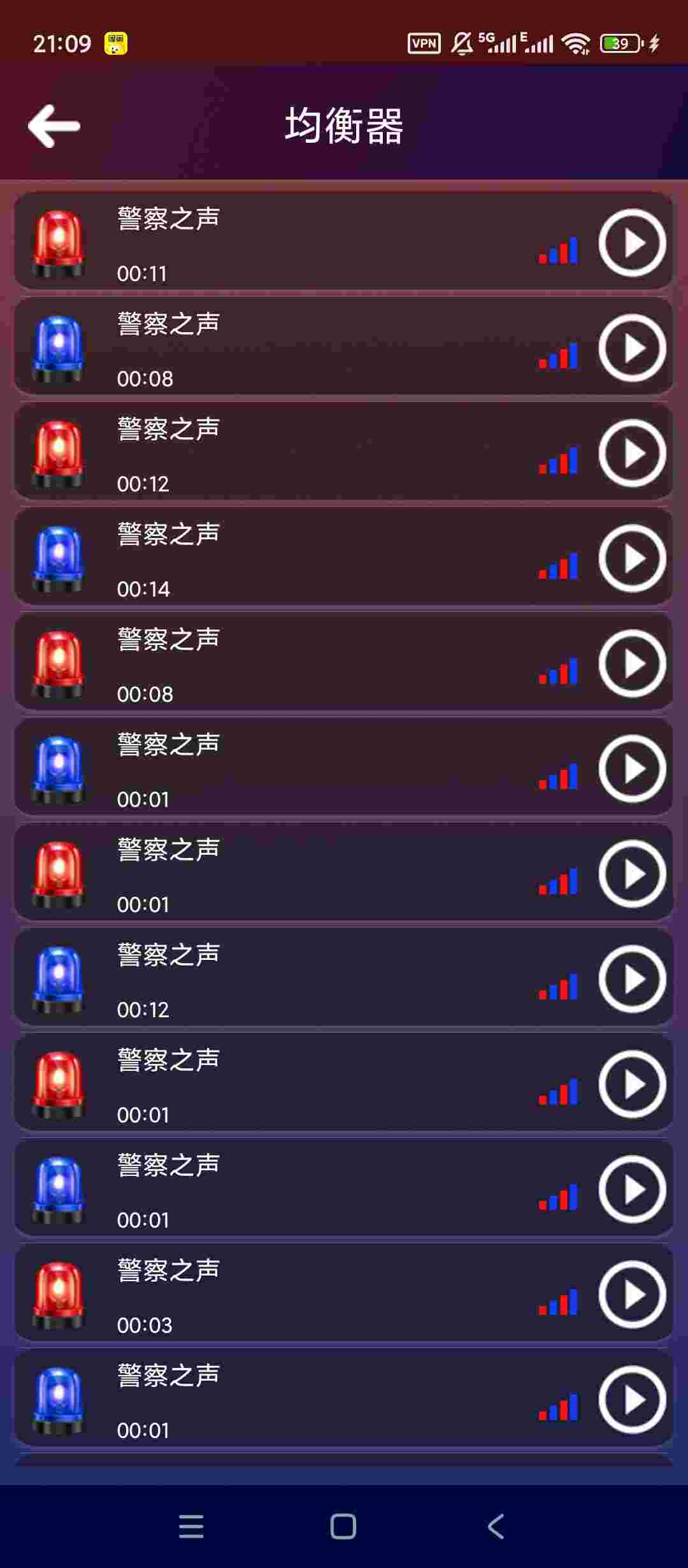Play the blue-siren 00:12 sound
This screenshot has width=688, height=1568.
[x=632, y=979]
